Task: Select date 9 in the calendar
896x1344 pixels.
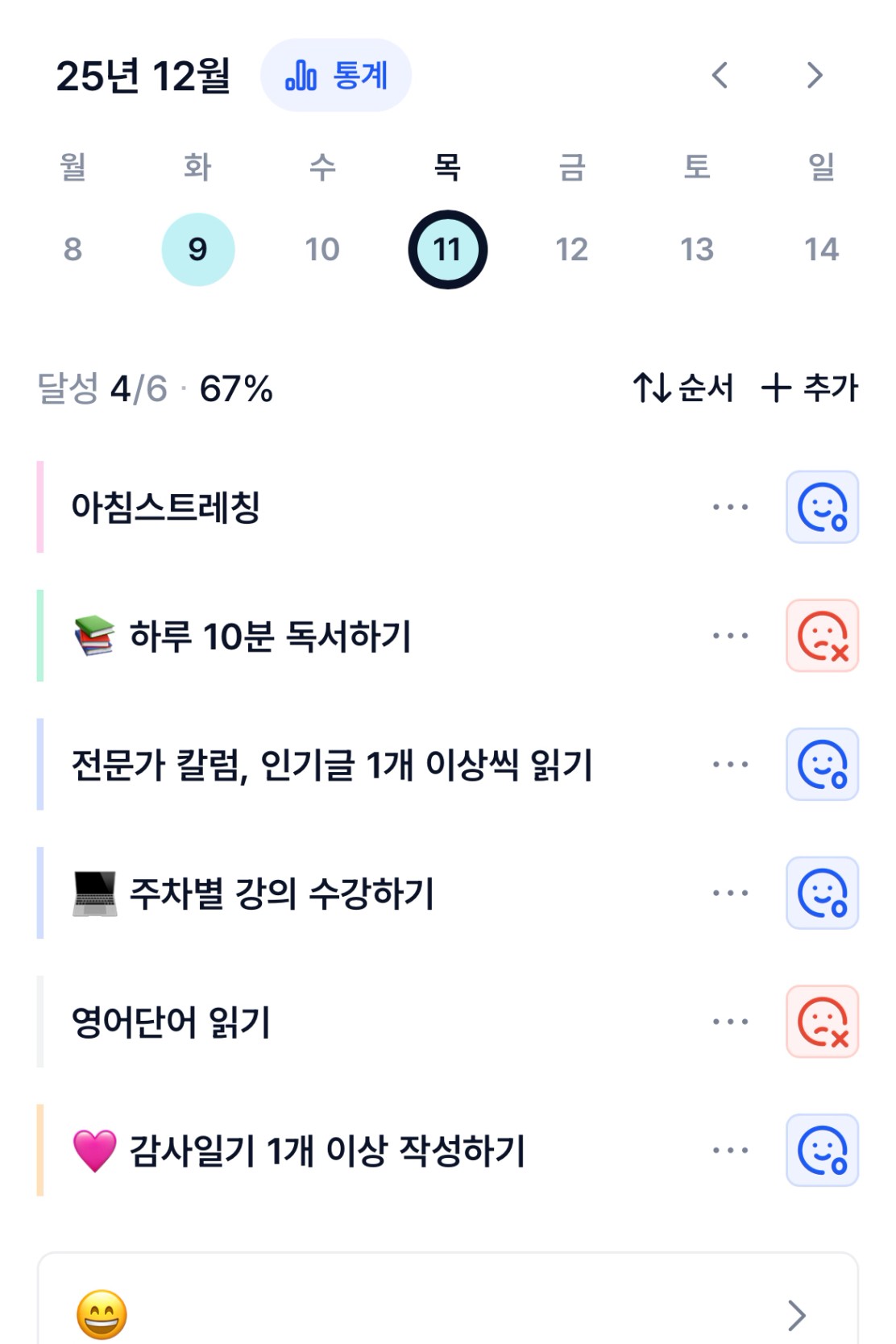Action: [198, 250]
